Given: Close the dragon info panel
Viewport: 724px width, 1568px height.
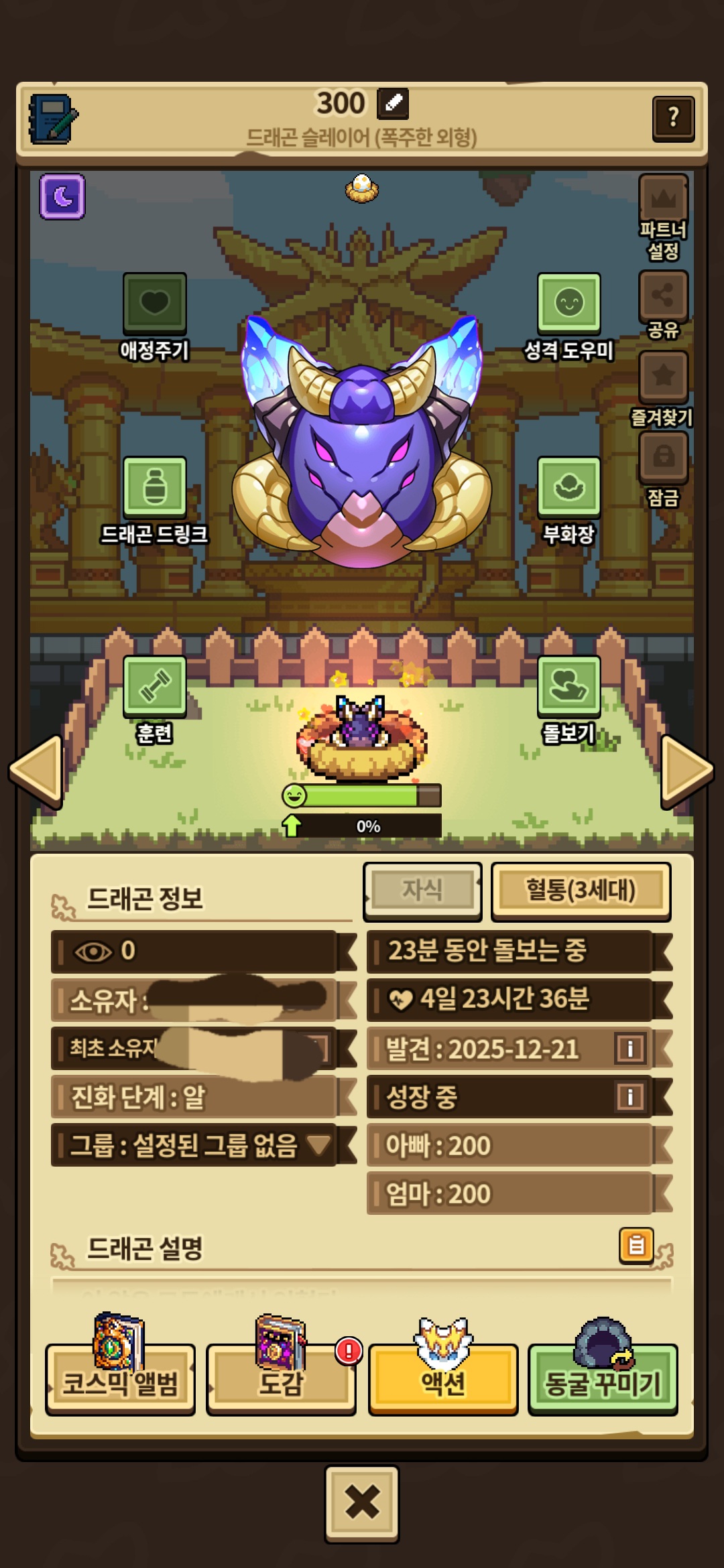Looking at the screenshot, I should pos(362,1504).
